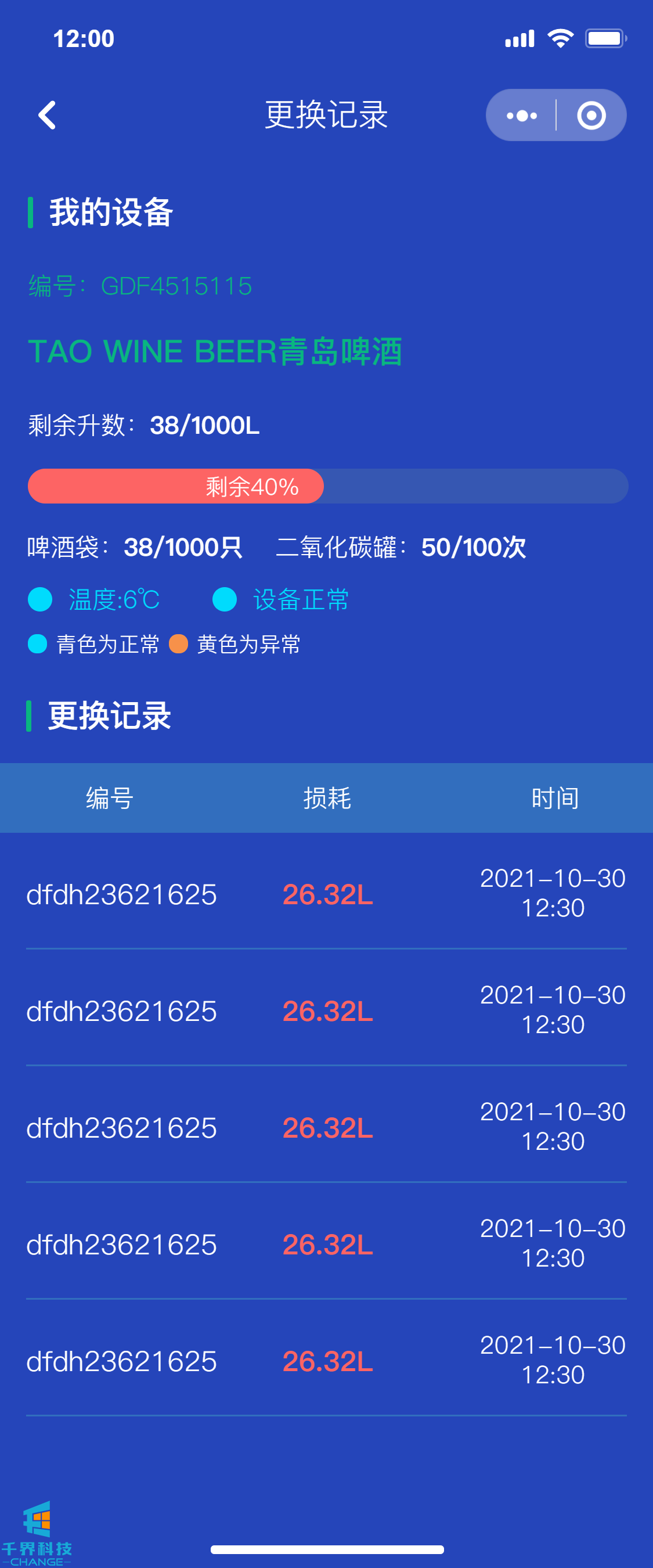
Task: Open the mini program more options menu
Action: [522, 115]
